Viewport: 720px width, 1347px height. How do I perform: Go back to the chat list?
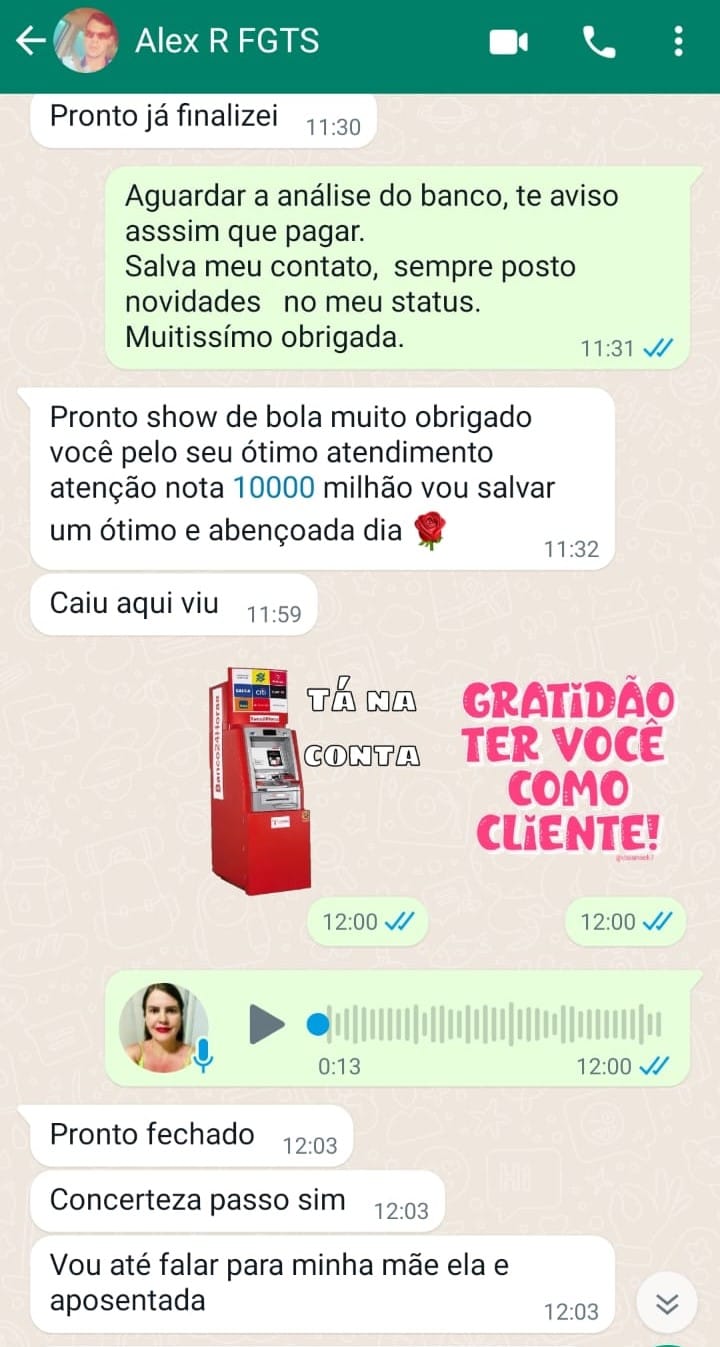point(30,41)
